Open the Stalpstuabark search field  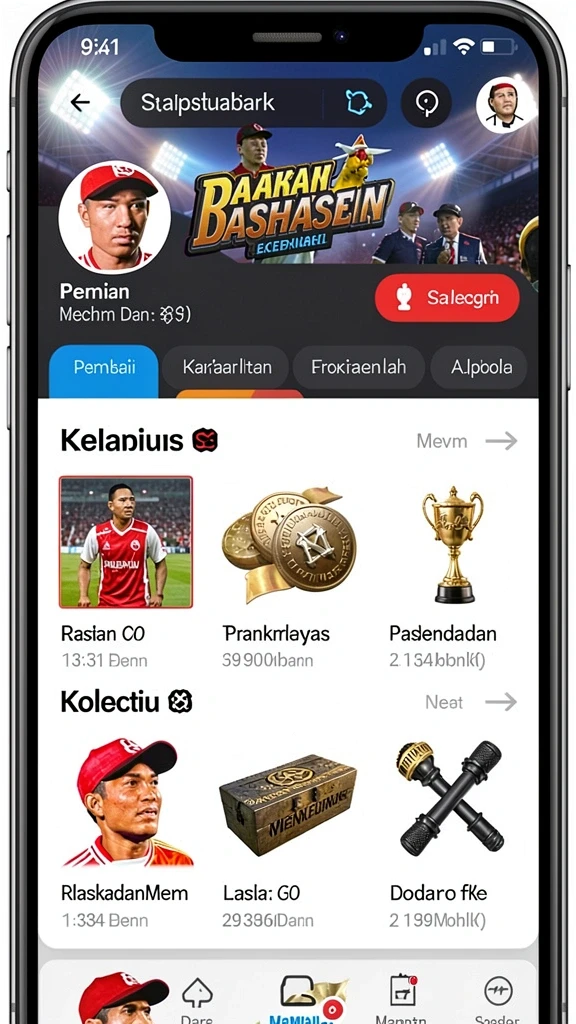click(x=222, y=103)
